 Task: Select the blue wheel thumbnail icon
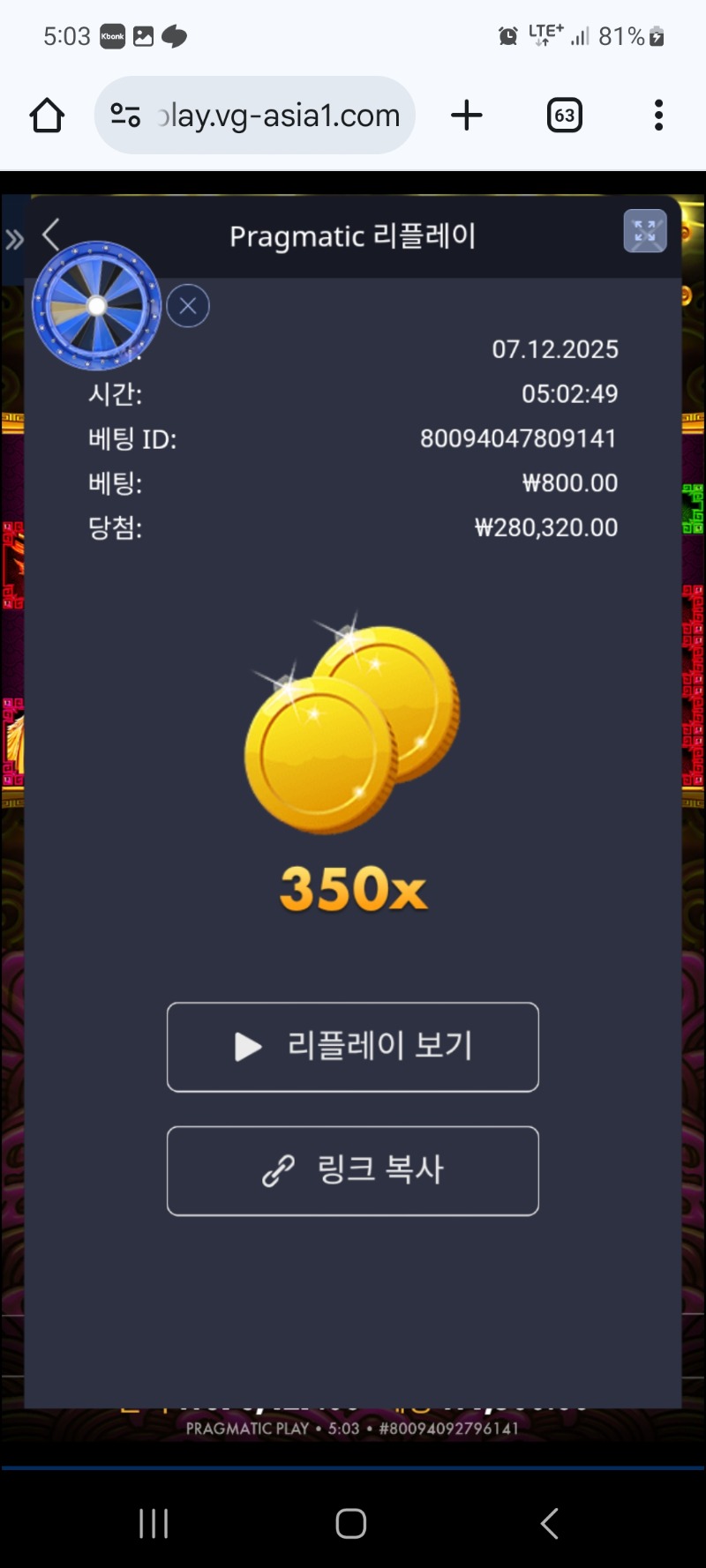[95, 306]
